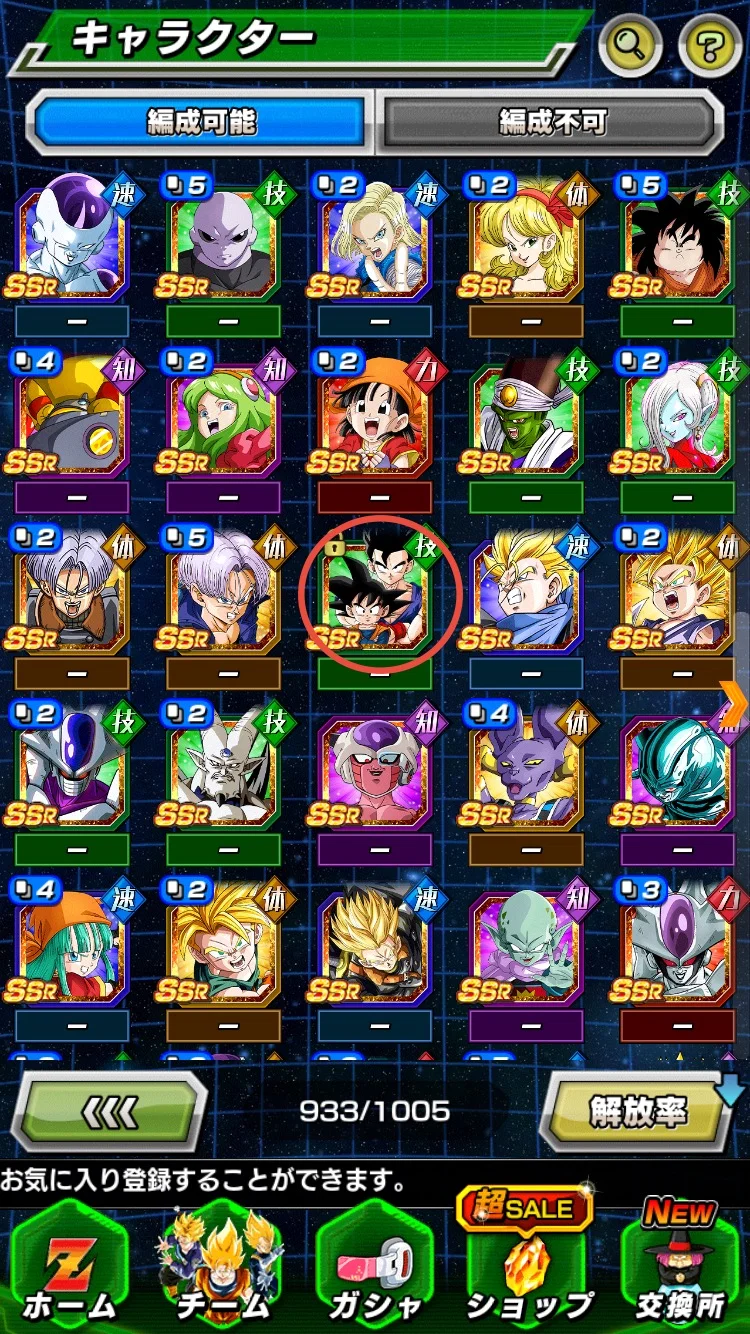The image size is (750, 1334).
Task: Open the question mark help icon
Action: (709, 43)
